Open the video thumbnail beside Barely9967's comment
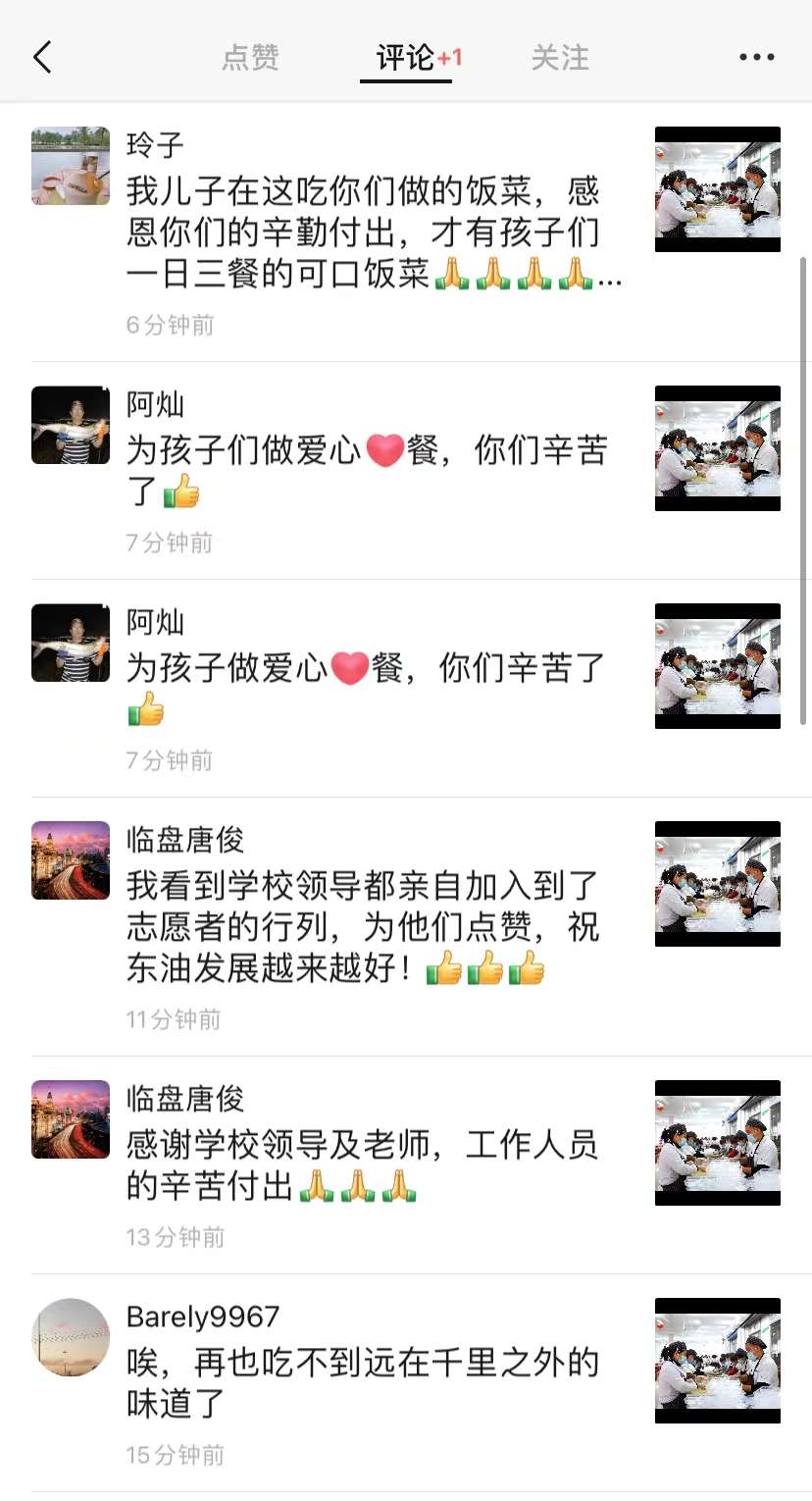Screen dimensions: 812x1501 click(x=718, y=1361)
